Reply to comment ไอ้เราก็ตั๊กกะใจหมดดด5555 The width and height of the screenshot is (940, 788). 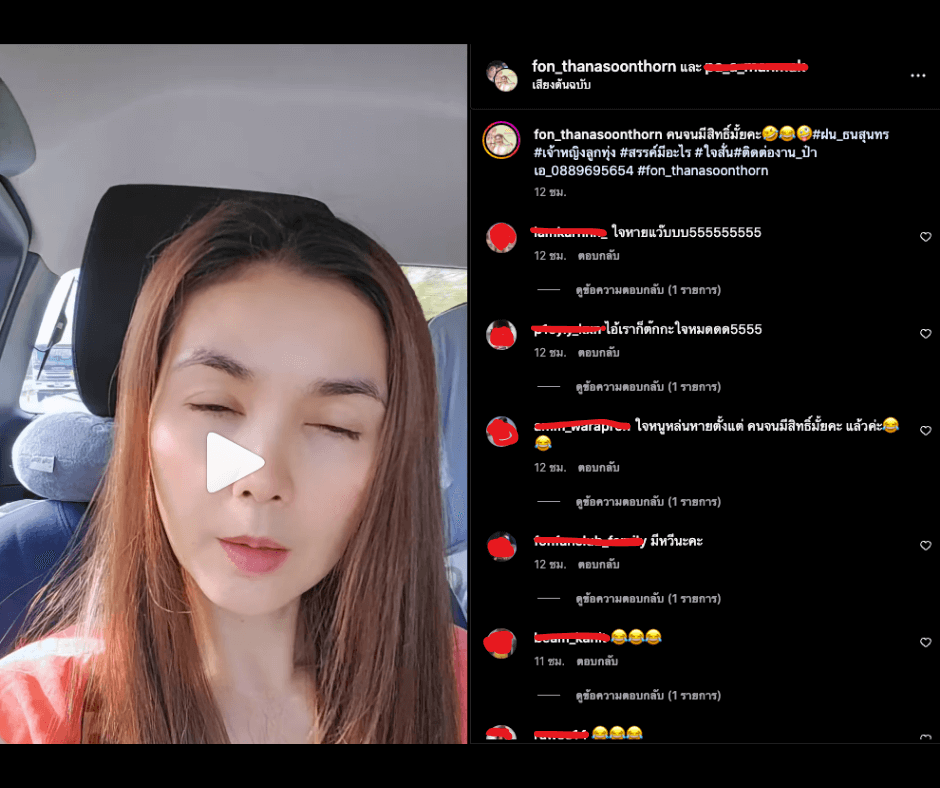point(598,353)
